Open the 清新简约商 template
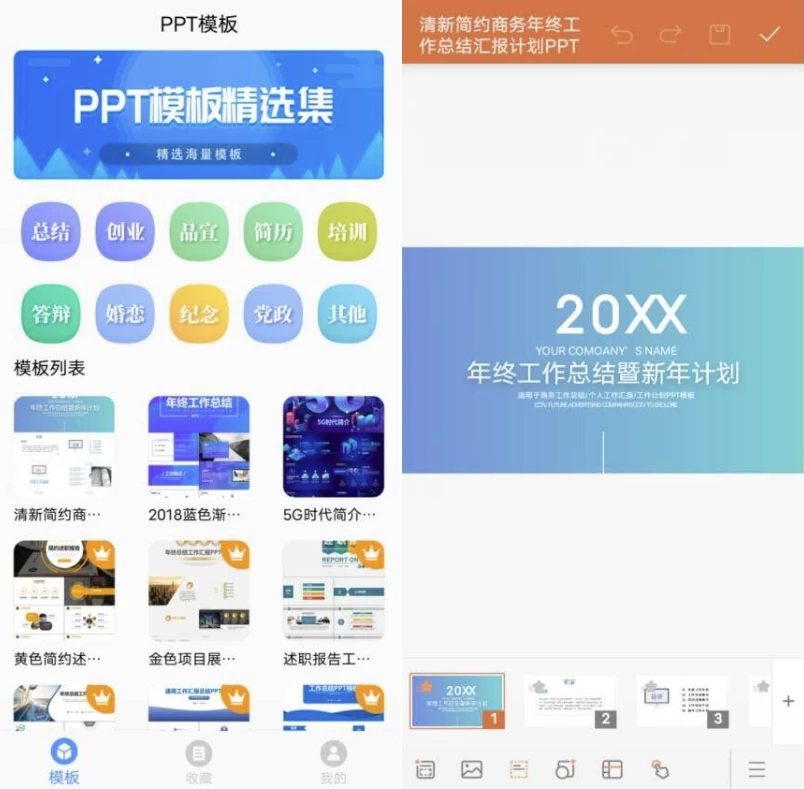804x789 pixels. [64, 447]
